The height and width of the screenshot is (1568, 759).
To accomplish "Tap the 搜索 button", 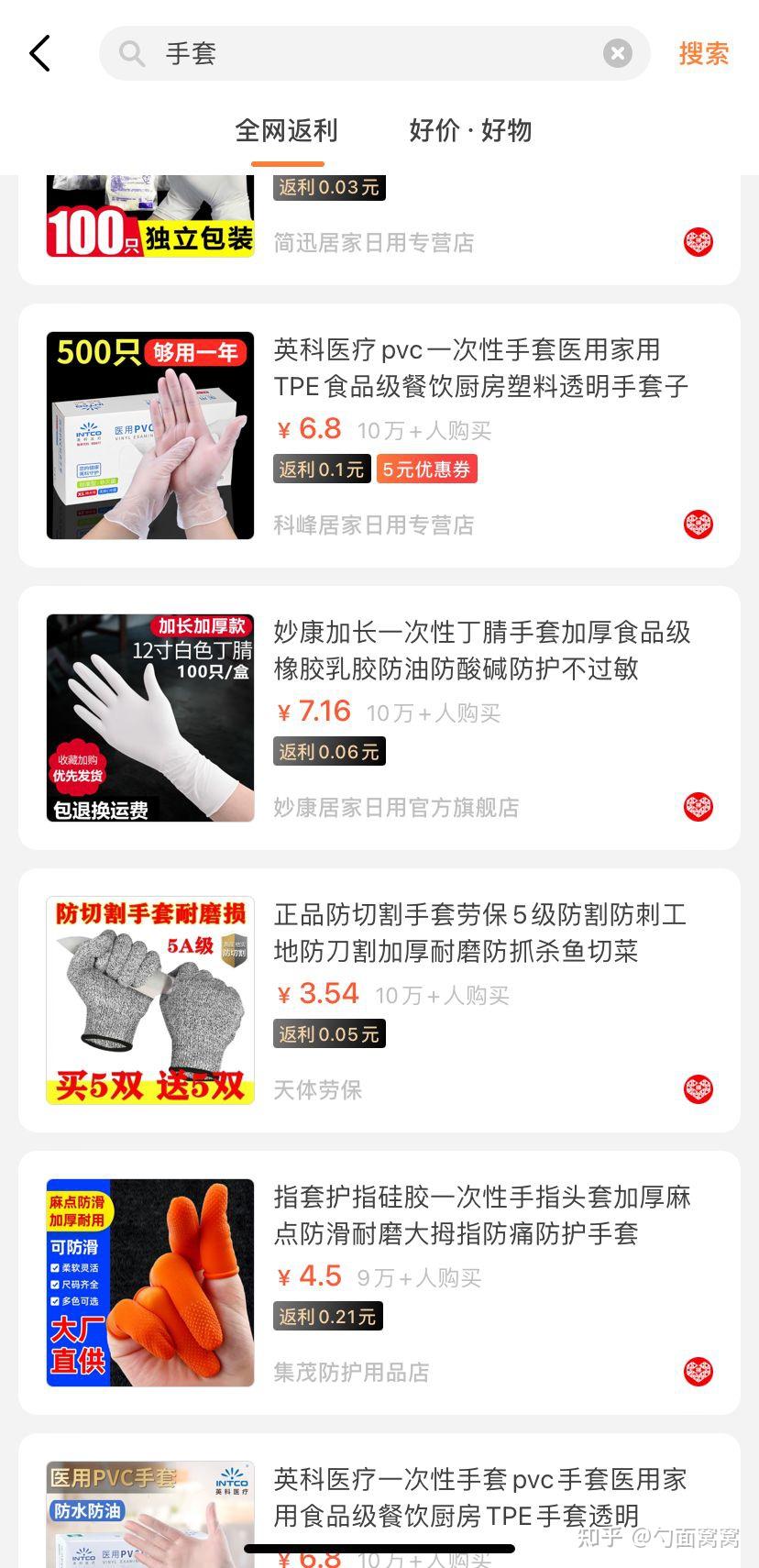I will pyautogui.click(x=702, y=52).
